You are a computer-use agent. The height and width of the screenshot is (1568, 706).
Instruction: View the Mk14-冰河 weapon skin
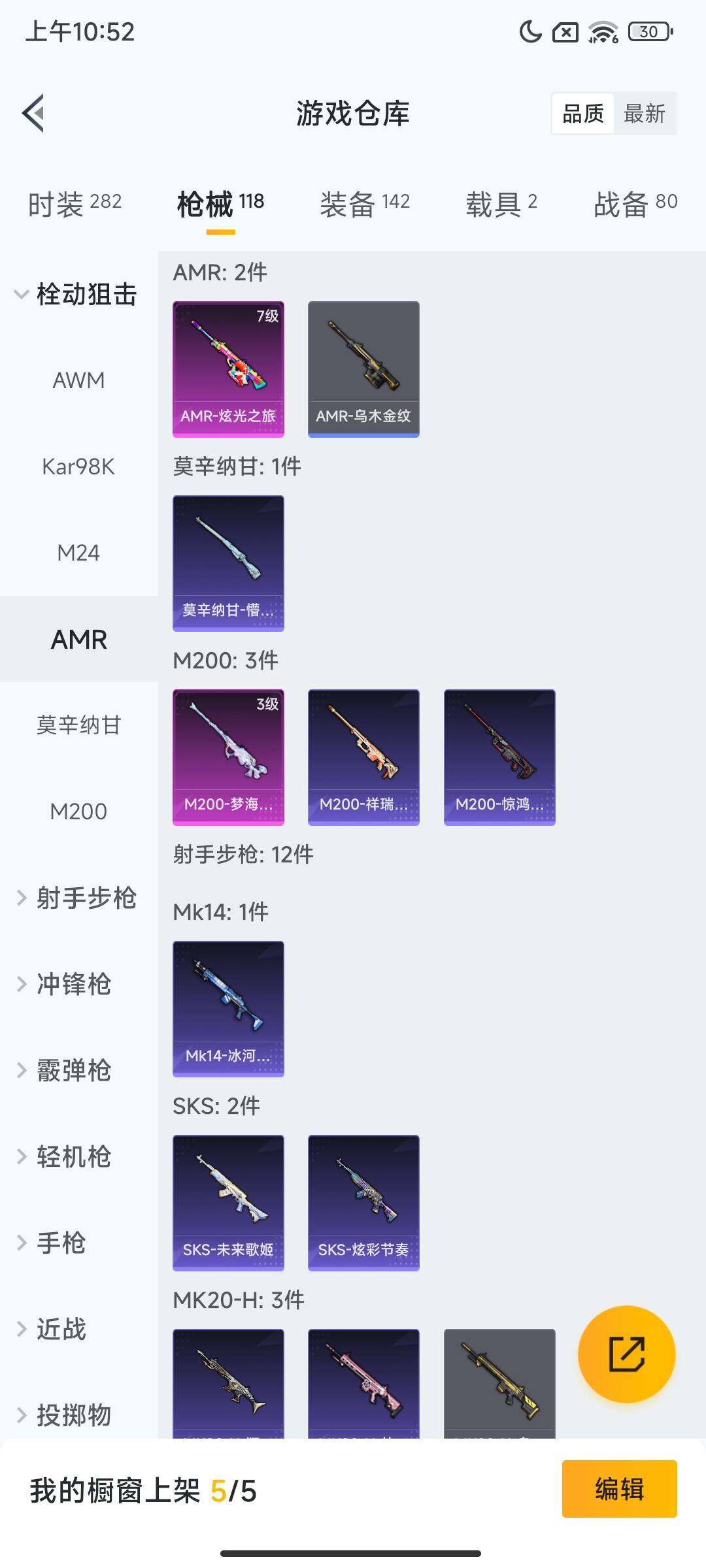tap(228, 1007)
